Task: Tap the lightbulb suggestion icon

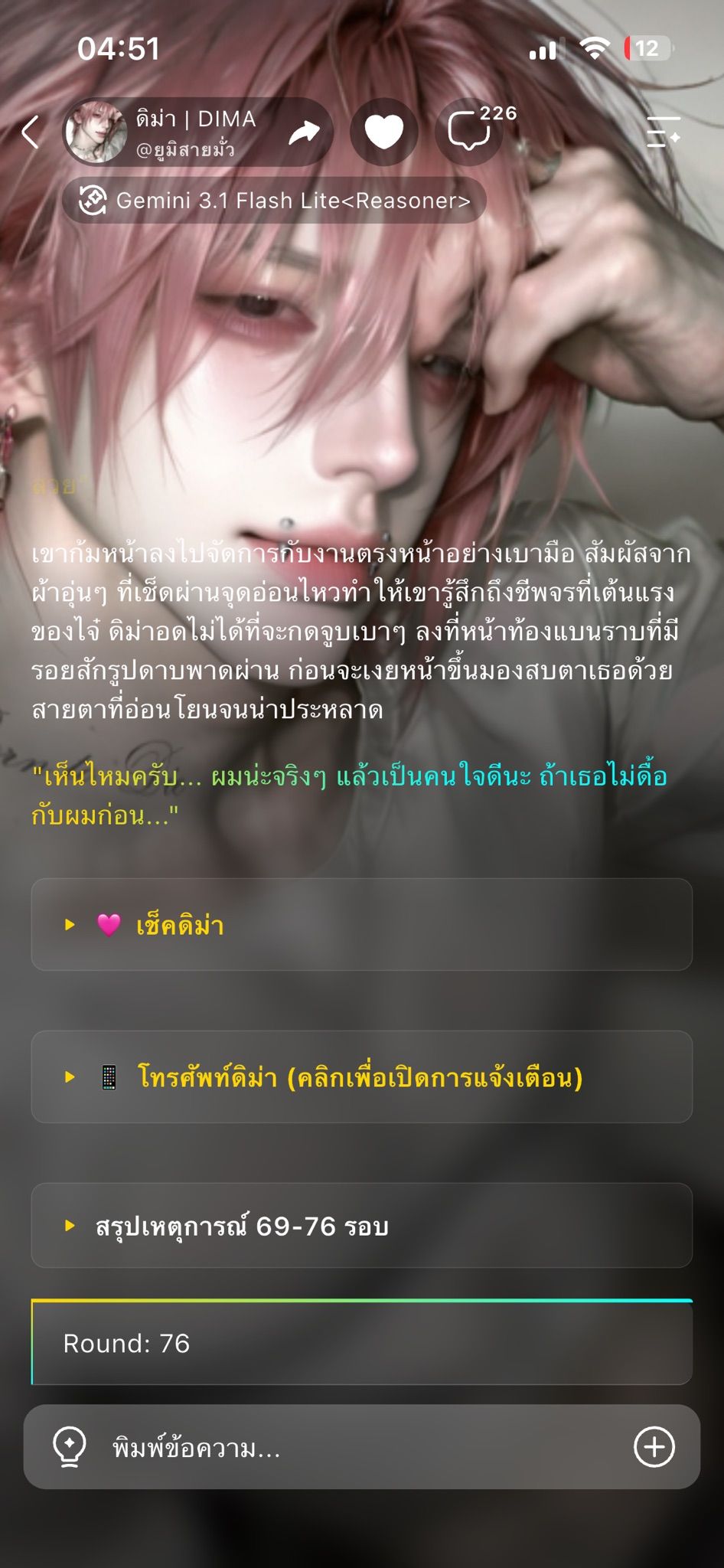Action: click(x=70, y=1447)
